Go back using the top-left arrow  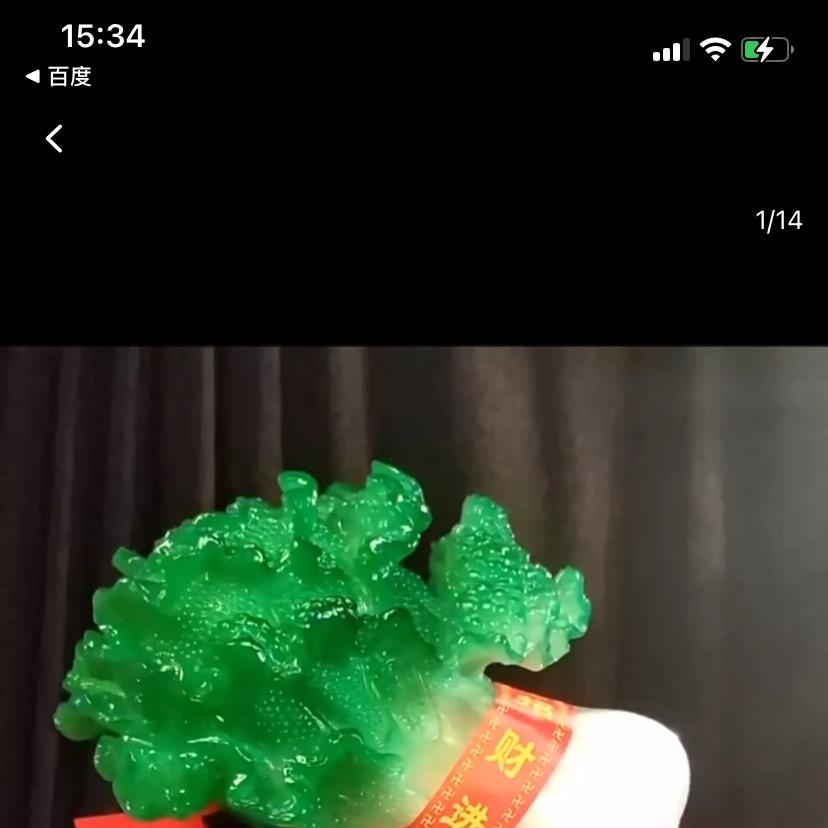coord(55,138)
